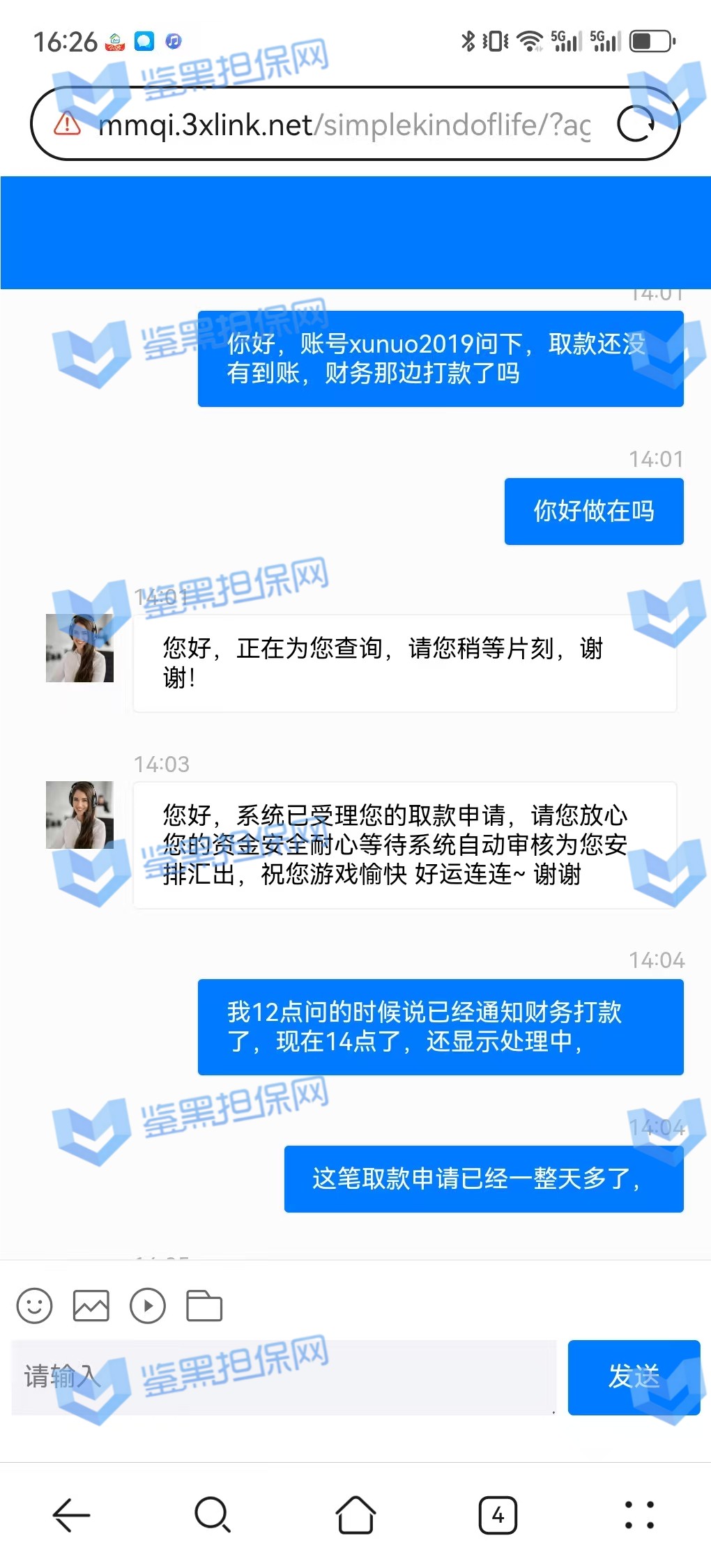Viewport: 711px width, 1568px height.
Task: Open the browser four-dot menu
Action: pos(639,1514)
